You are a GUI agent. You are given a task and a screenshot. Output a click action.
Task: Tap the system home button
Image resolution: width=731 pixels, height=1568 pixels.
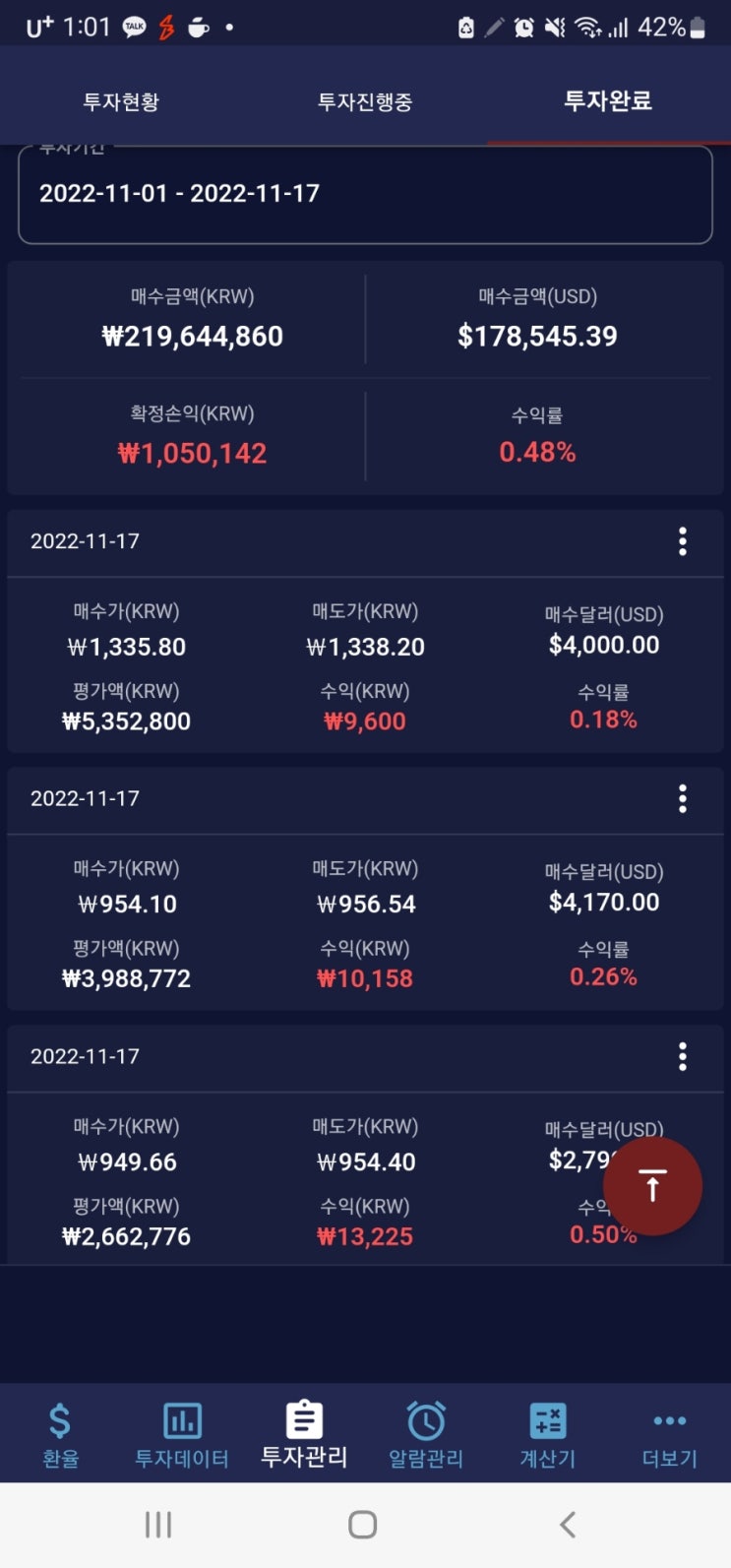[x=363, y=1525]
